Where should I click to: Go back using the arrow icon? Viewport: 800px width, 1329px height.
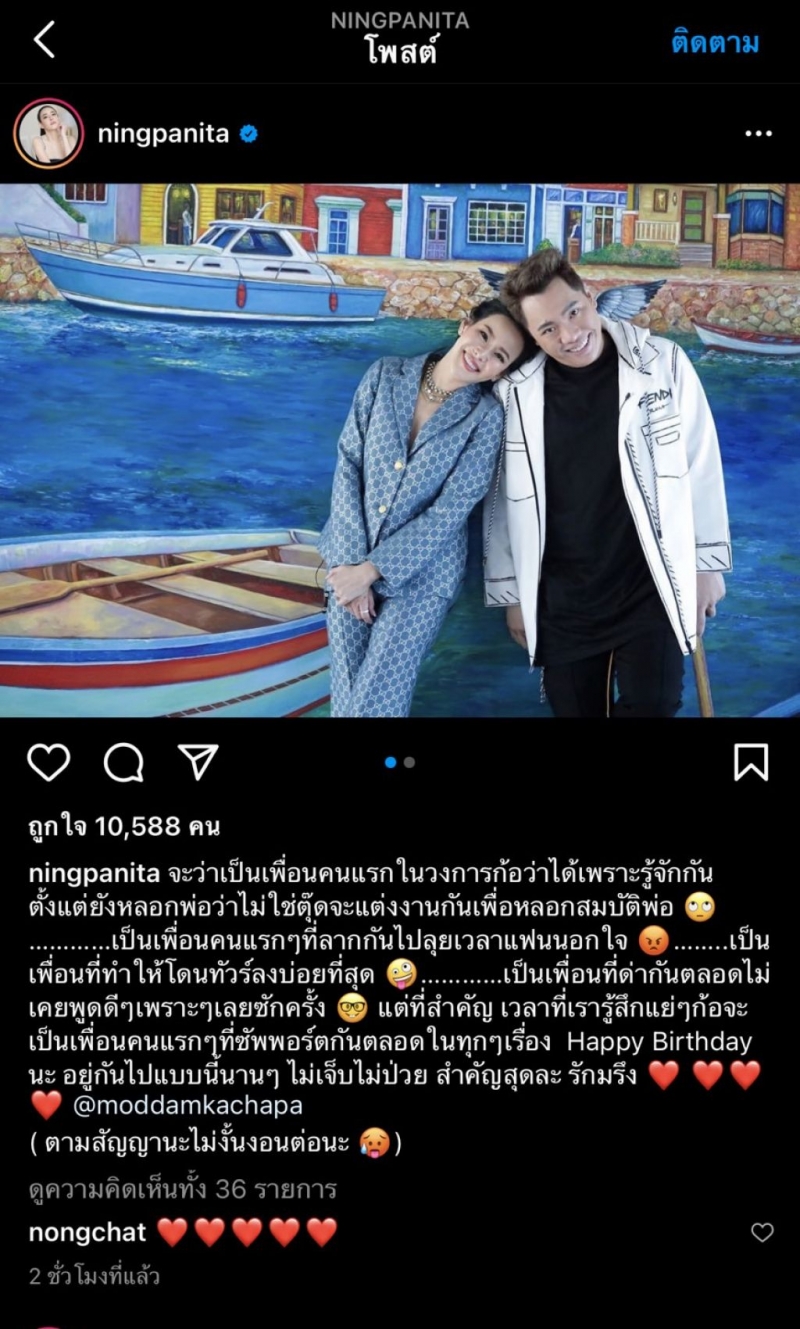click(44, 40)
